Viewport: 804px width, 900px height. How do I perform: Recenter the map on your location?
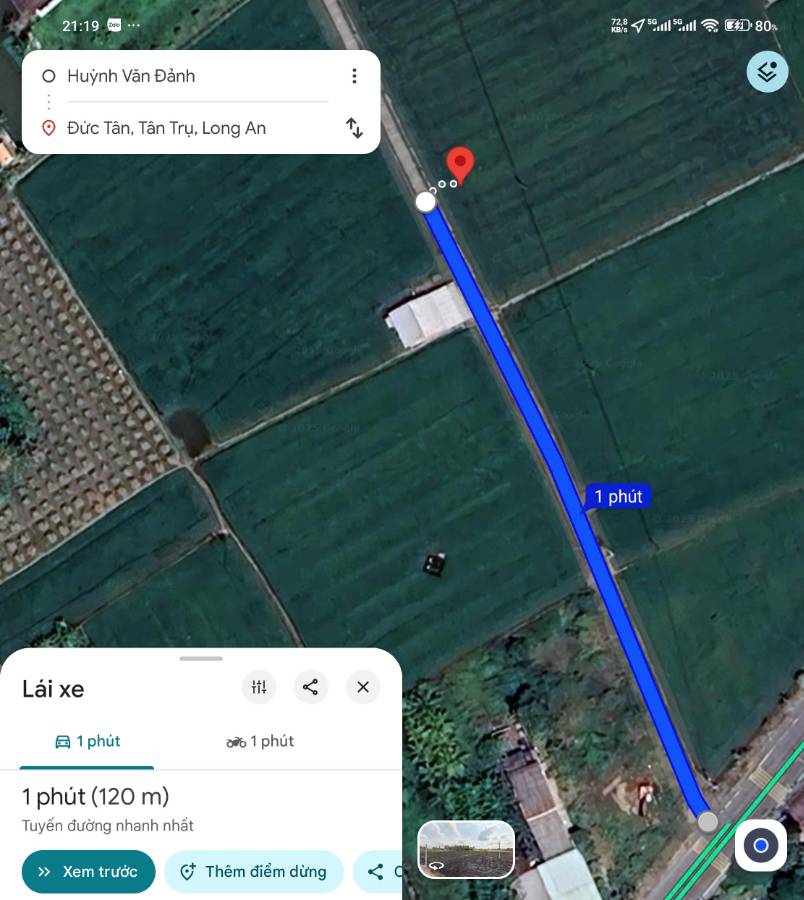[760, 846]
